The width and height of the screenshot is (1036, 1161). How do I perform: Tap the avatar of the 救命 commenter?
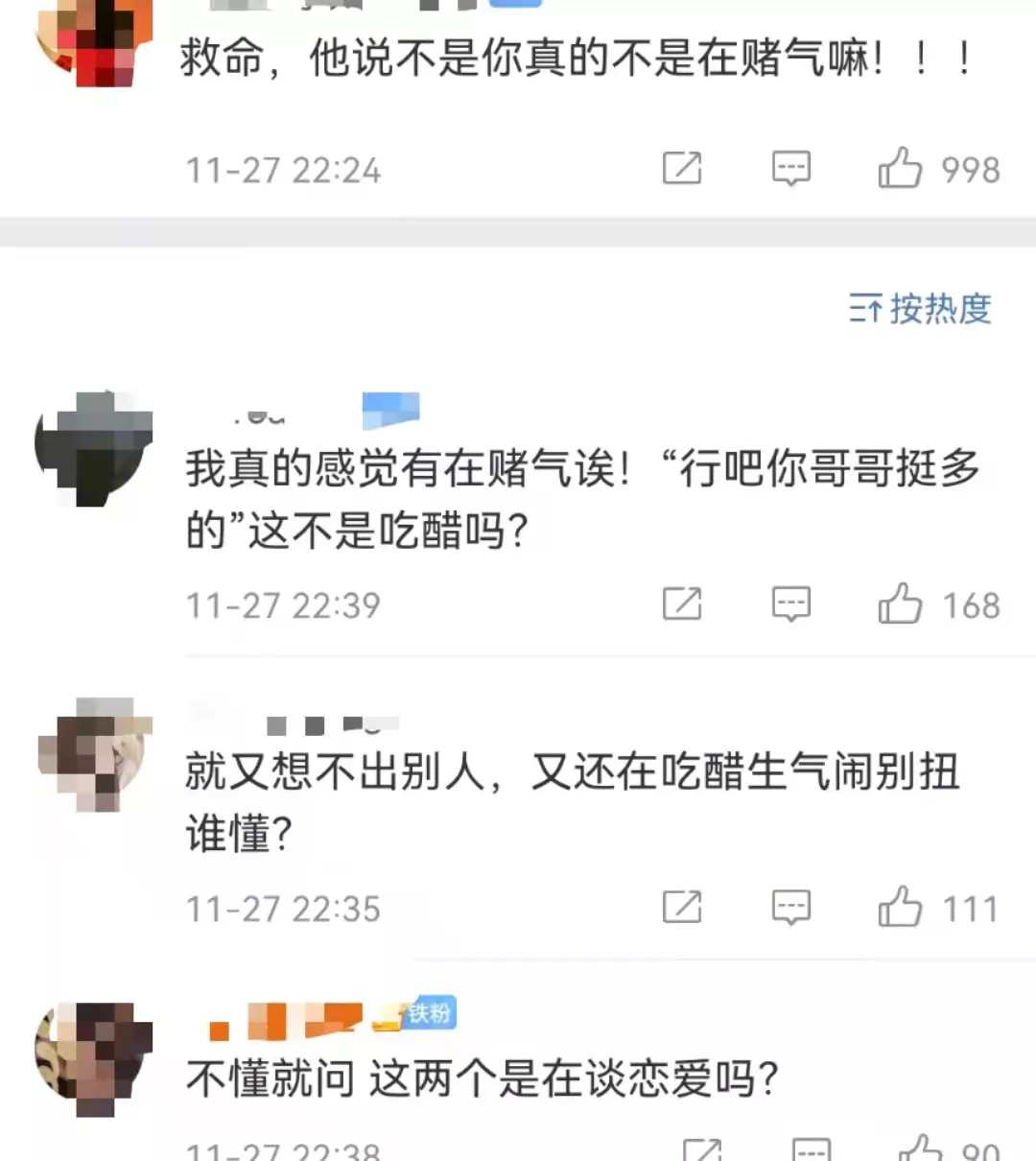click(94, 38)
